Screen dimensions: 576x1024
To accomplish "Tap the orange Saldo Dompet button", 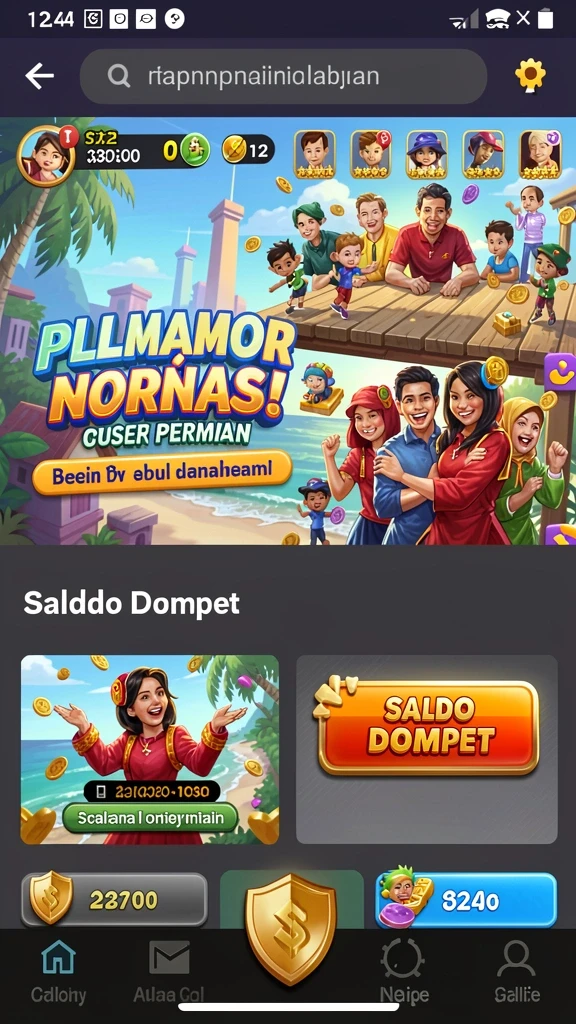I will (x=428, y=728).
